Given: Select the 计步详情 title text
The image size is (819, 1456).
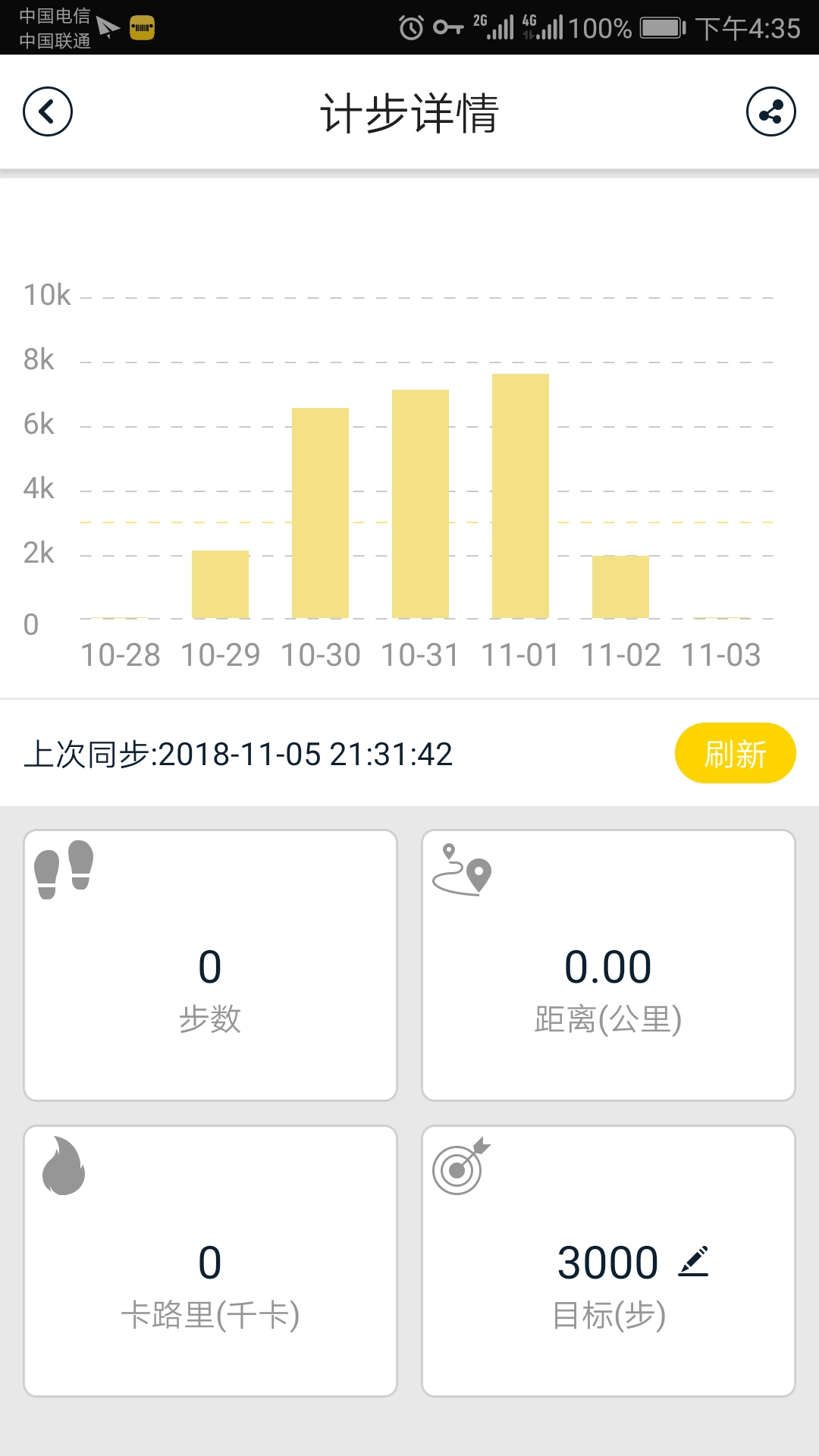Looking at the screenshot, I should (409, 111).
